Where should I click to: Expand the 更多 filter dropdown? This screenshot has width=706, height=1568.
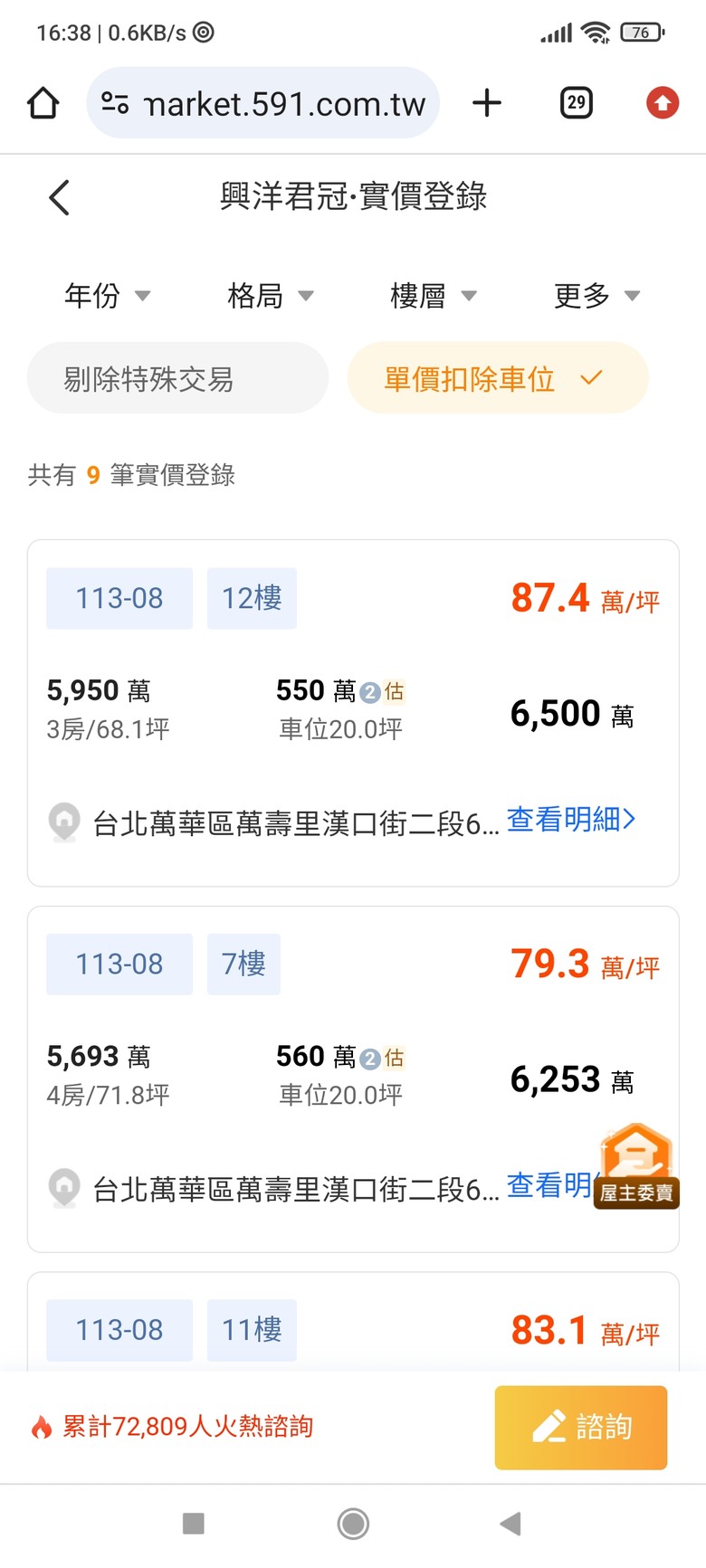(x=597, y=296)
